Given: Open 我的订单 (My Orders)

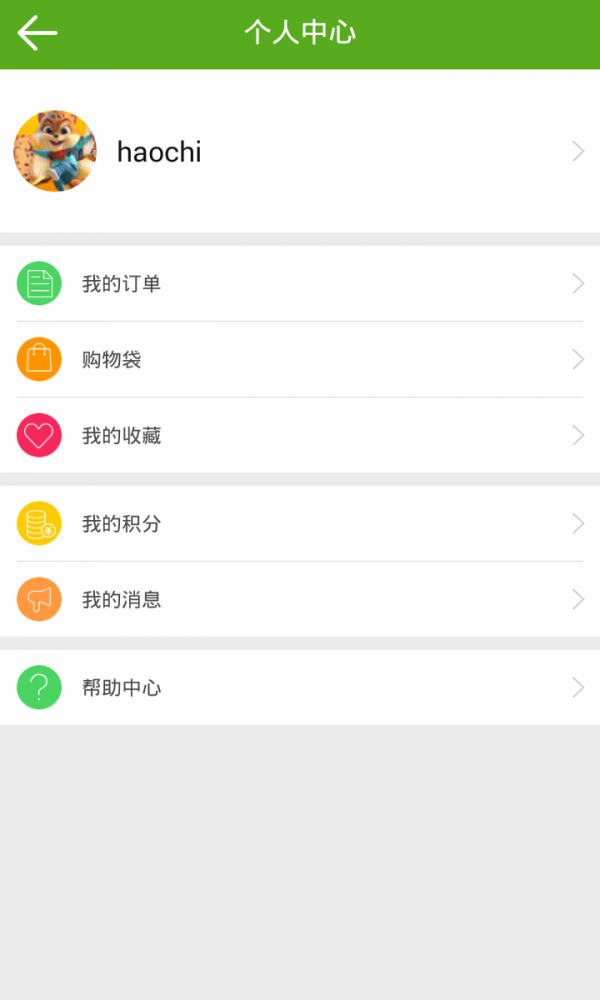Looking at the screenshot, I should pyautogui.click(x=300, y=284).
